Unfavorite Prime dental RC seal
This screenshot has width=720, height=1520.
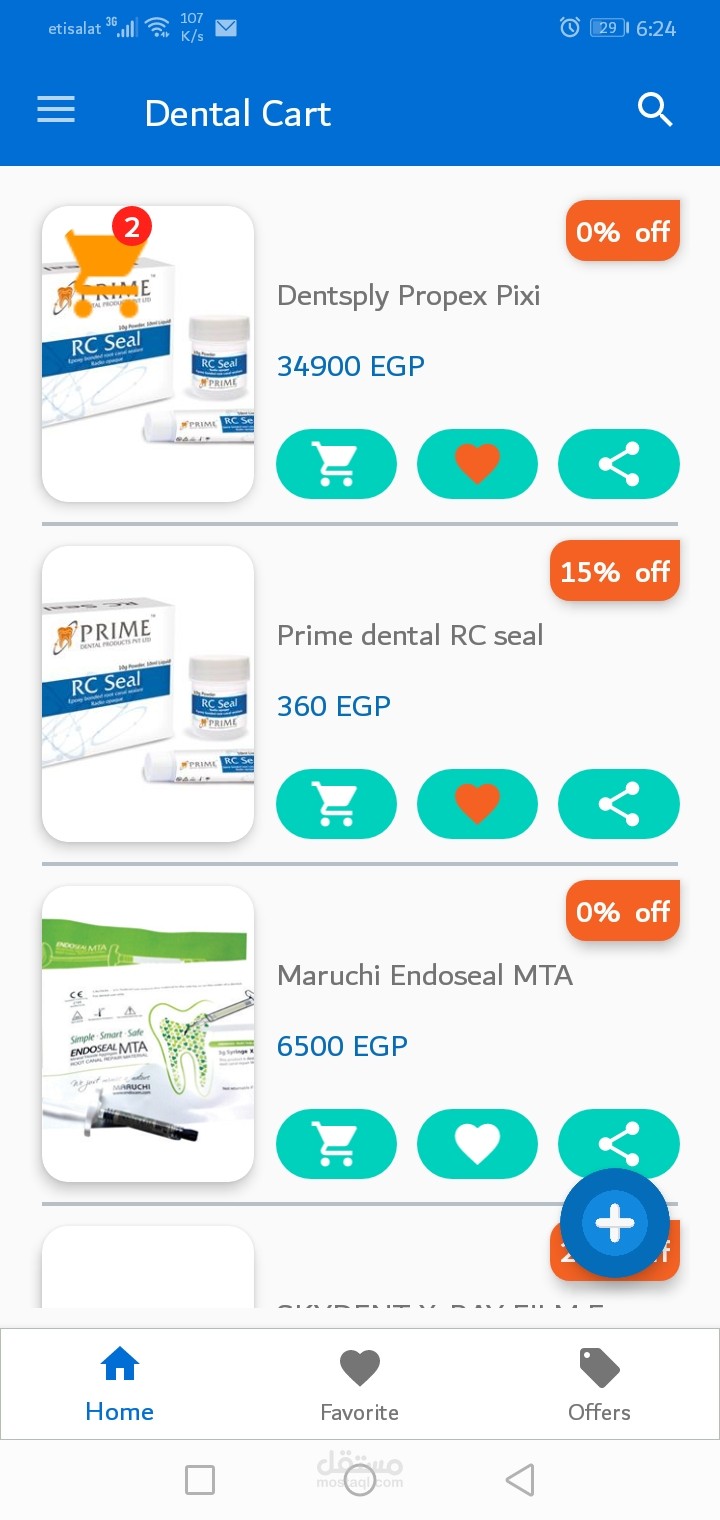[477, 804]
